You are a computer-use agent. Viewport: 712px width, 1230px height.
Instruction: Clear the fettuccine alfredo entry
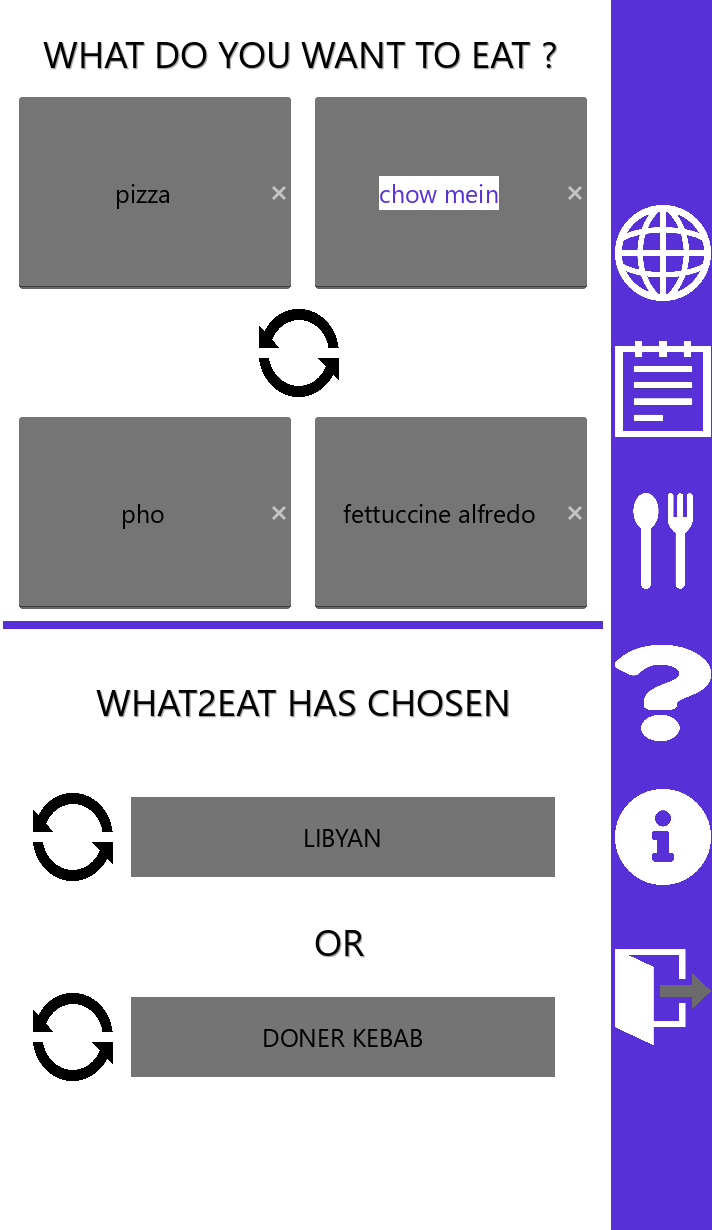pos(575,513)
